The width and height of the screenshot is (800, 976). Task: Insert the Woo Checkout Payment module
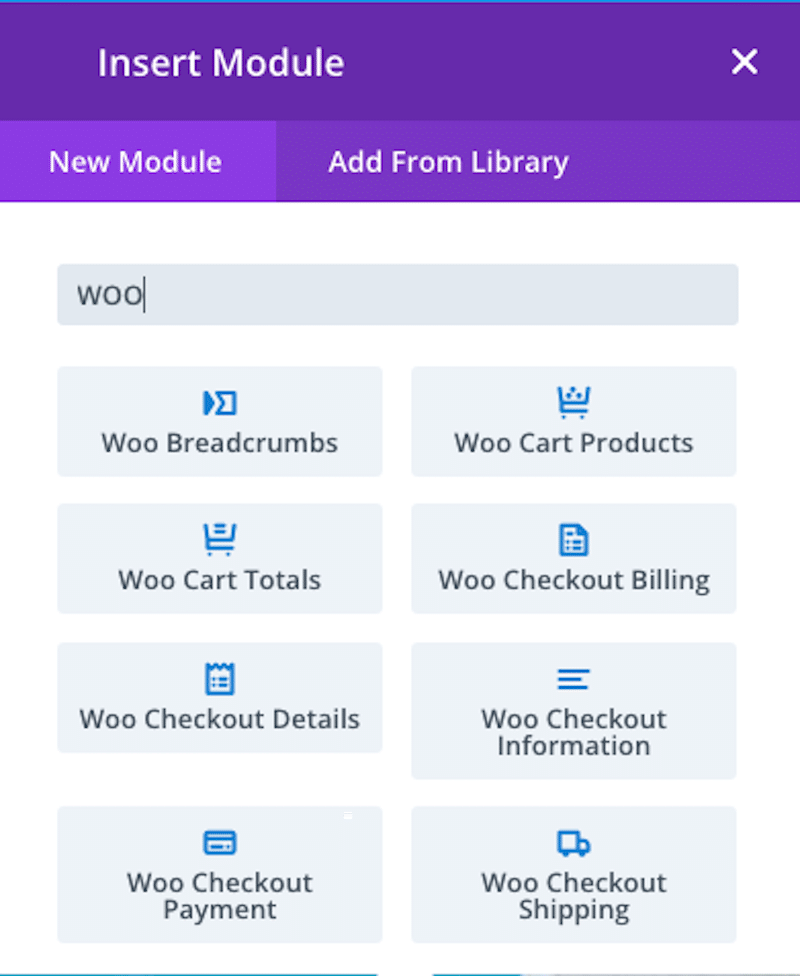pos(220,874)
